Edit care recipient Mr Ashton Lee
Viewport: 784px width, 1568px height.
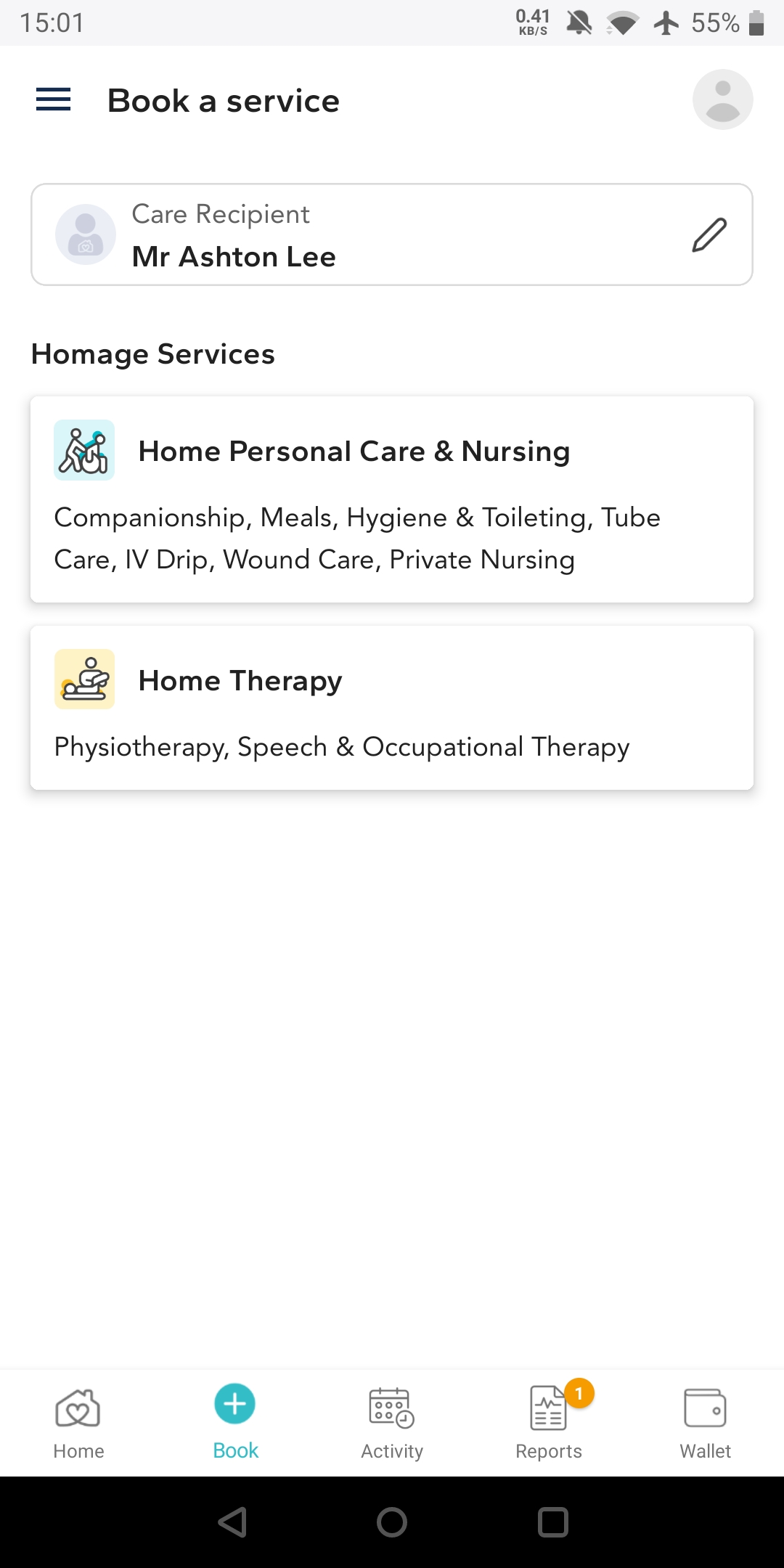[709, 234]
